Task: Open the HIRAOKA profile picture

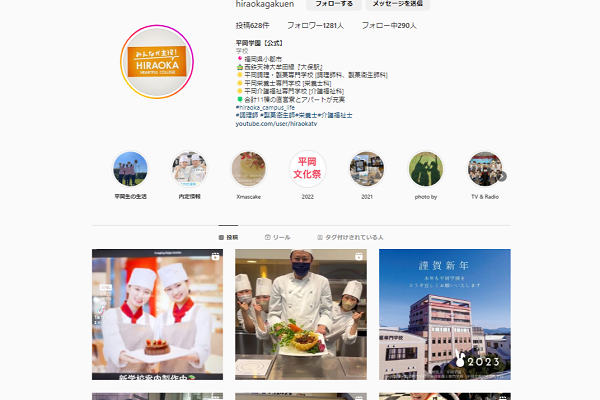Action: [155, 64]
